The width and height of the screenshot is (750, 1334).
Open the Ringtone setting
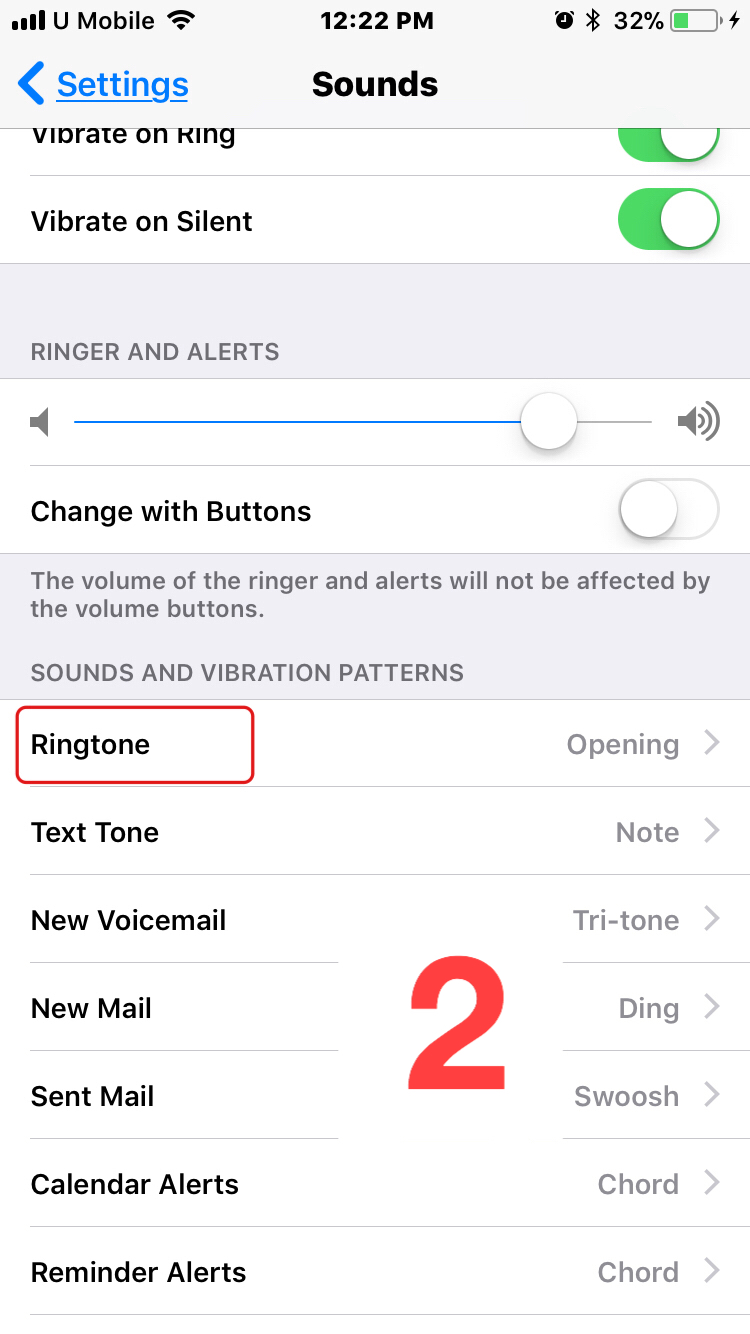pos(375,744)
